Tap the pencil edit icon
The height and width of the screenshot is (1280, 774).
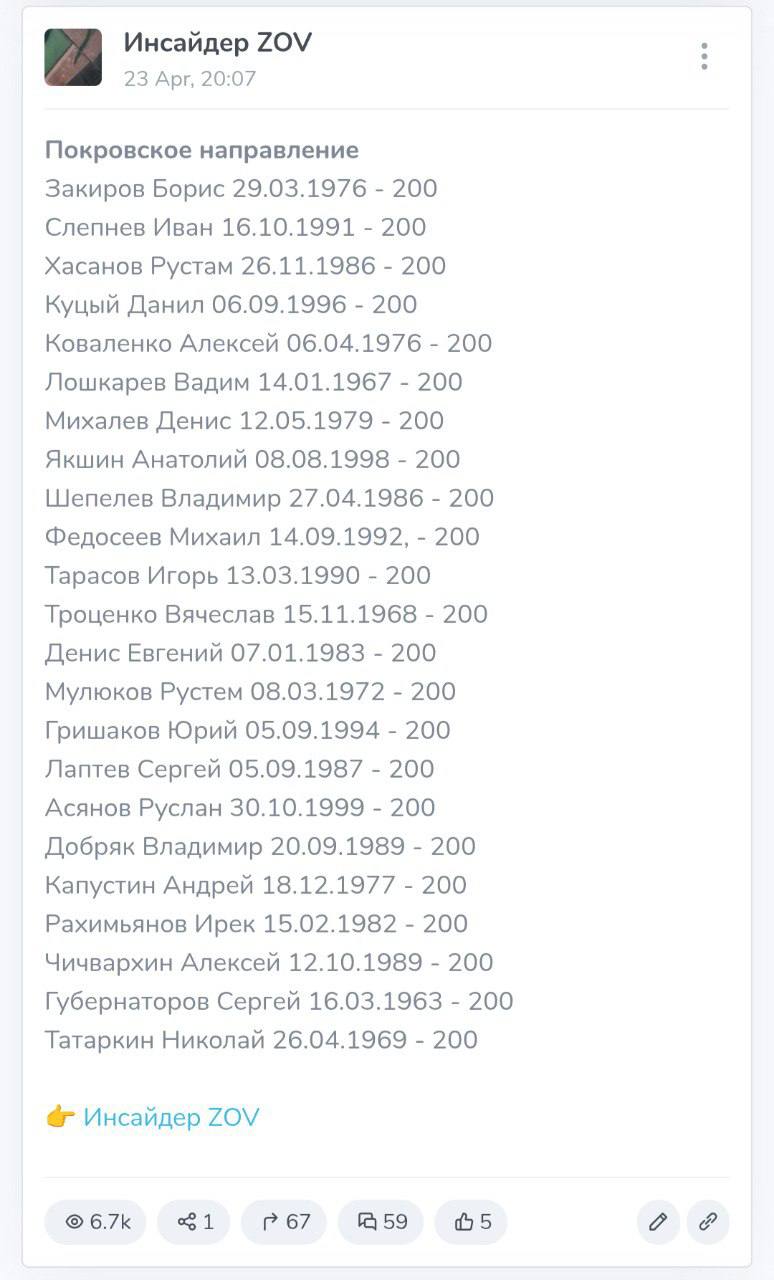[658, 1222]
